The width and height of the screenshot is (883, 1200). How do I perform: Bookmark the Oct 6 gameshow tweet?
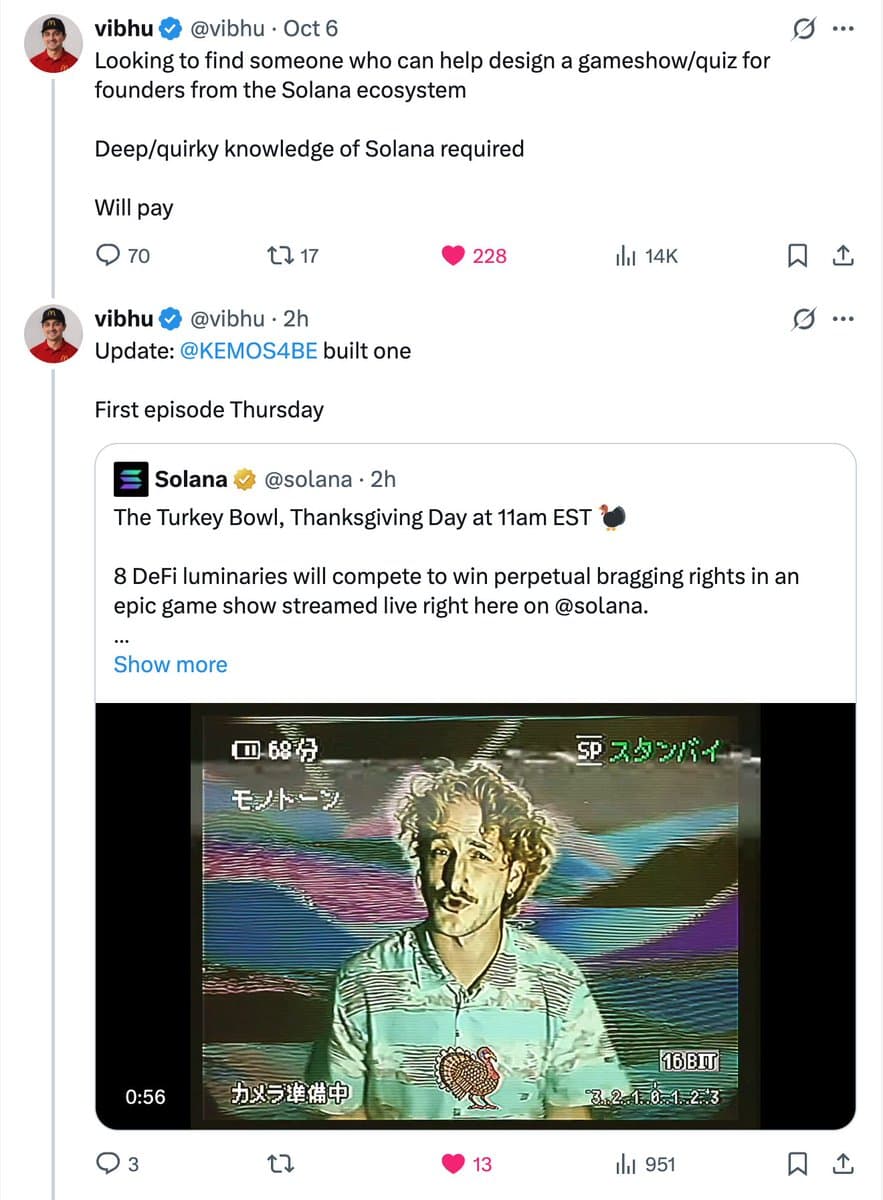798,256
